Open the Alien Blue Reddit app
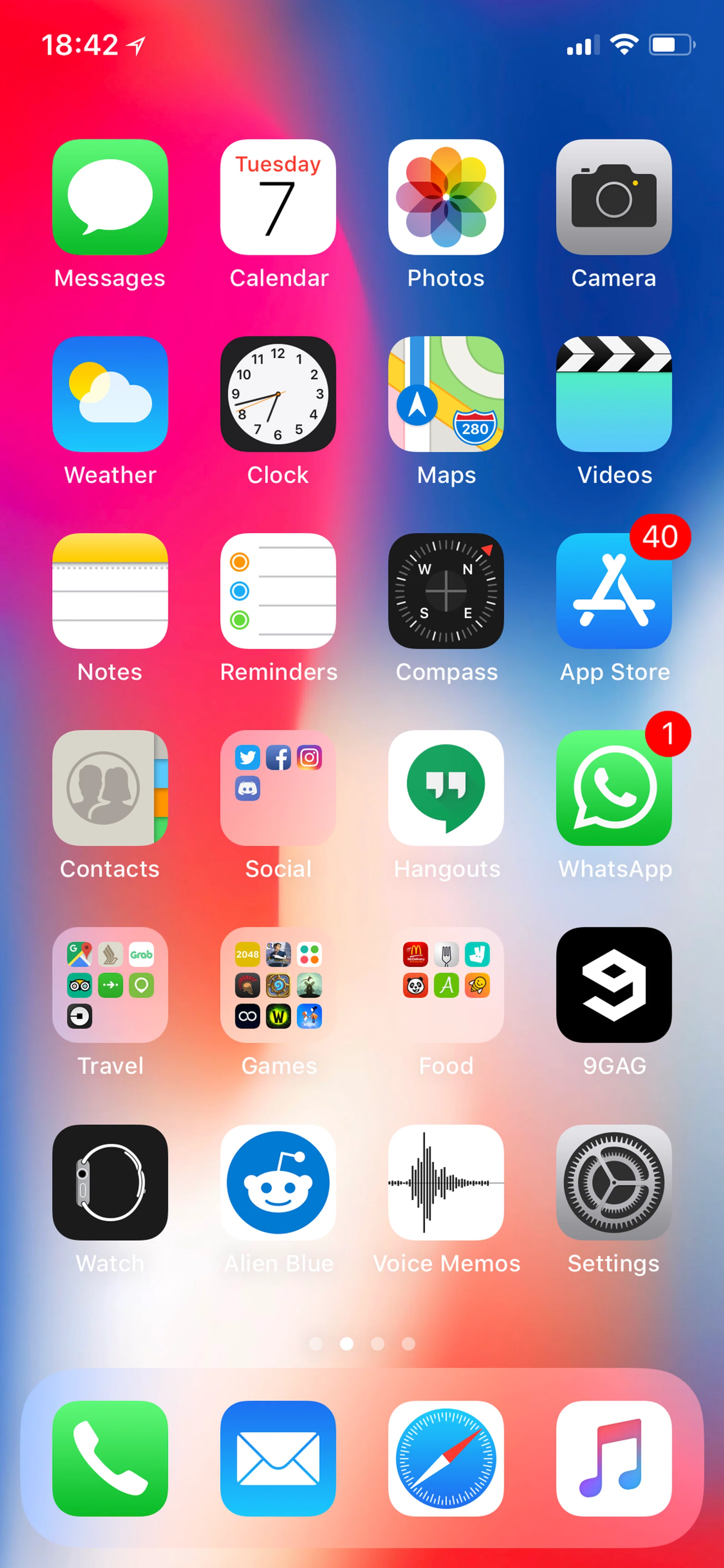The width and height of the screenshot is (724, 1568). click(x=278, y=1182)
